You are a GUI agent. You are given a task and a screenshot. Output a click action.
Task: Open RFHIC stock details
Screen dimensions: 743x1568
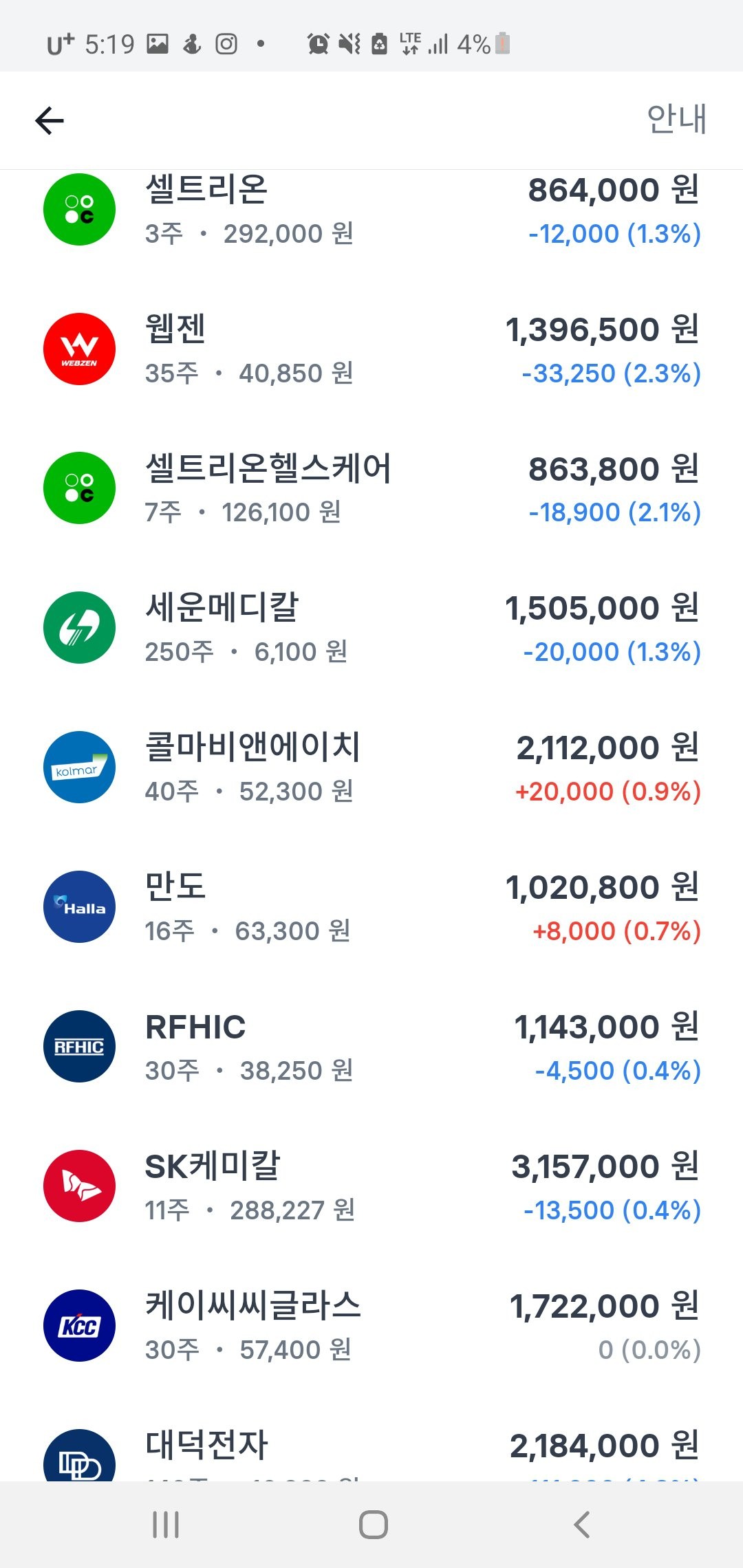[371, 1047]
